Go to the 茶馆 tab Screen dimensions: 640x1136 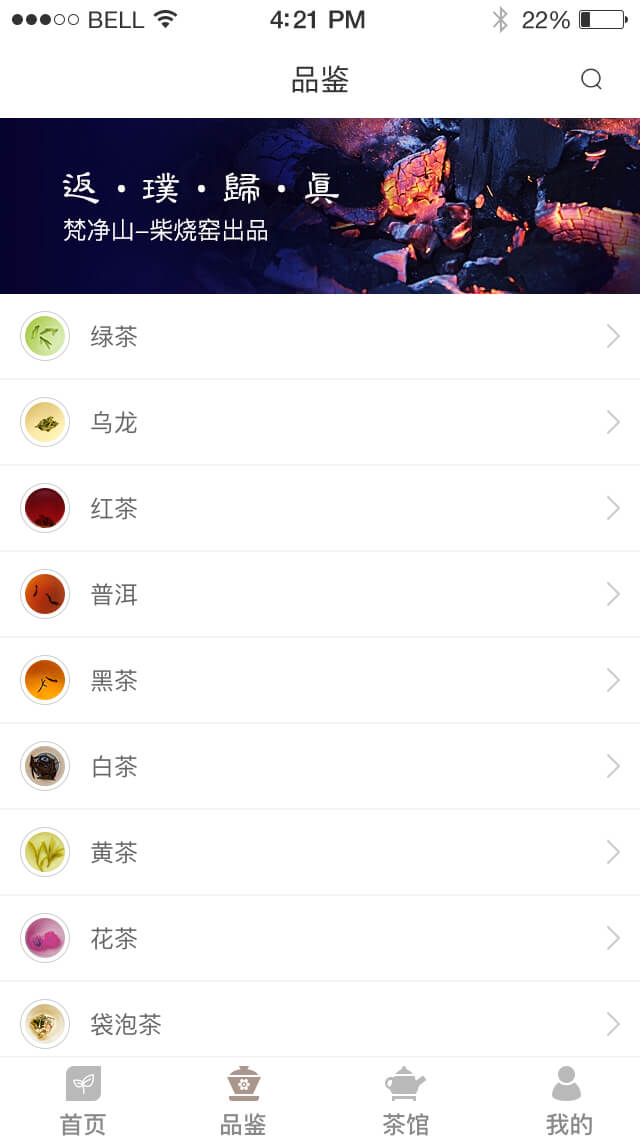point(405,1098)
